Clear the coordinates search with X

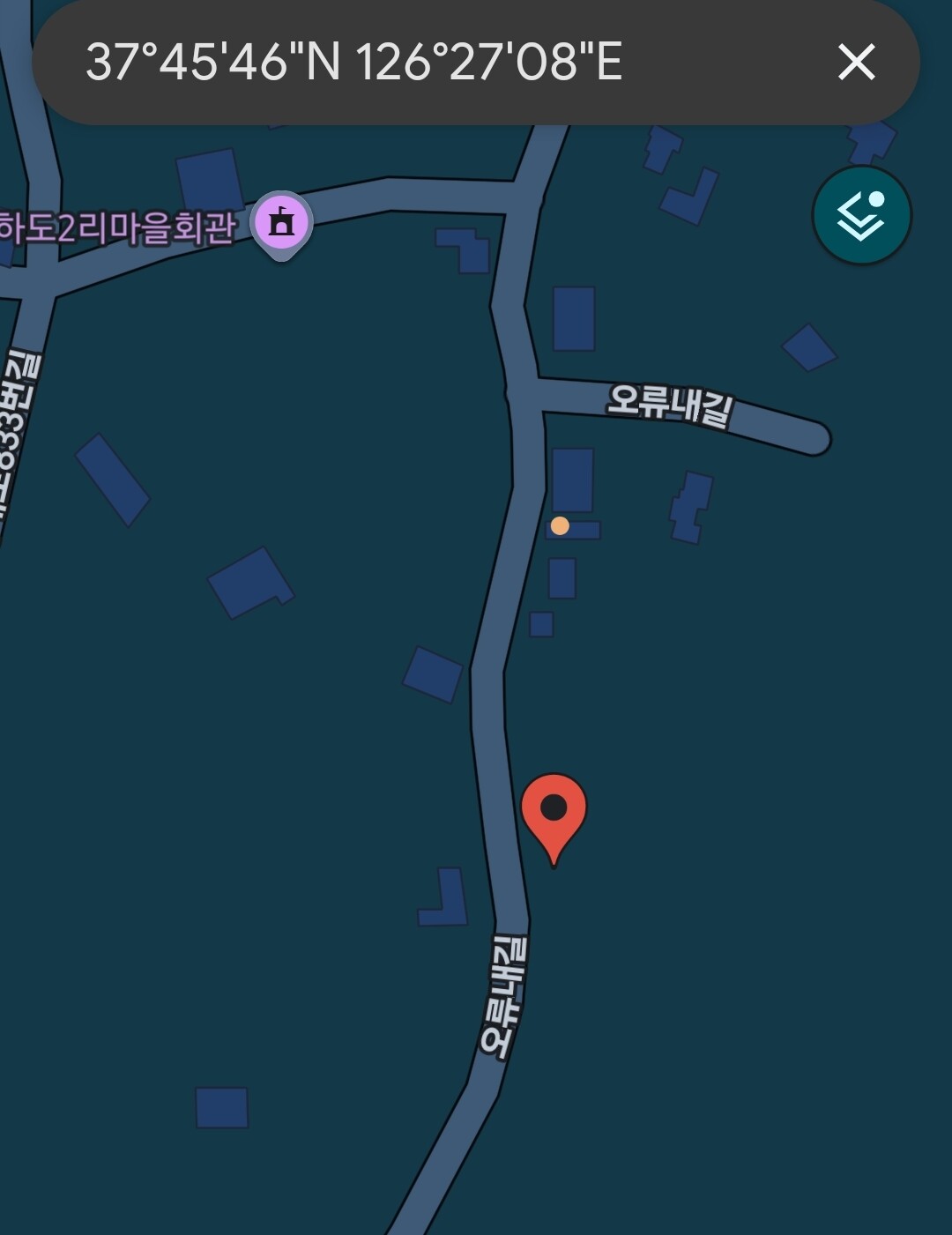[x=856, y=63]
